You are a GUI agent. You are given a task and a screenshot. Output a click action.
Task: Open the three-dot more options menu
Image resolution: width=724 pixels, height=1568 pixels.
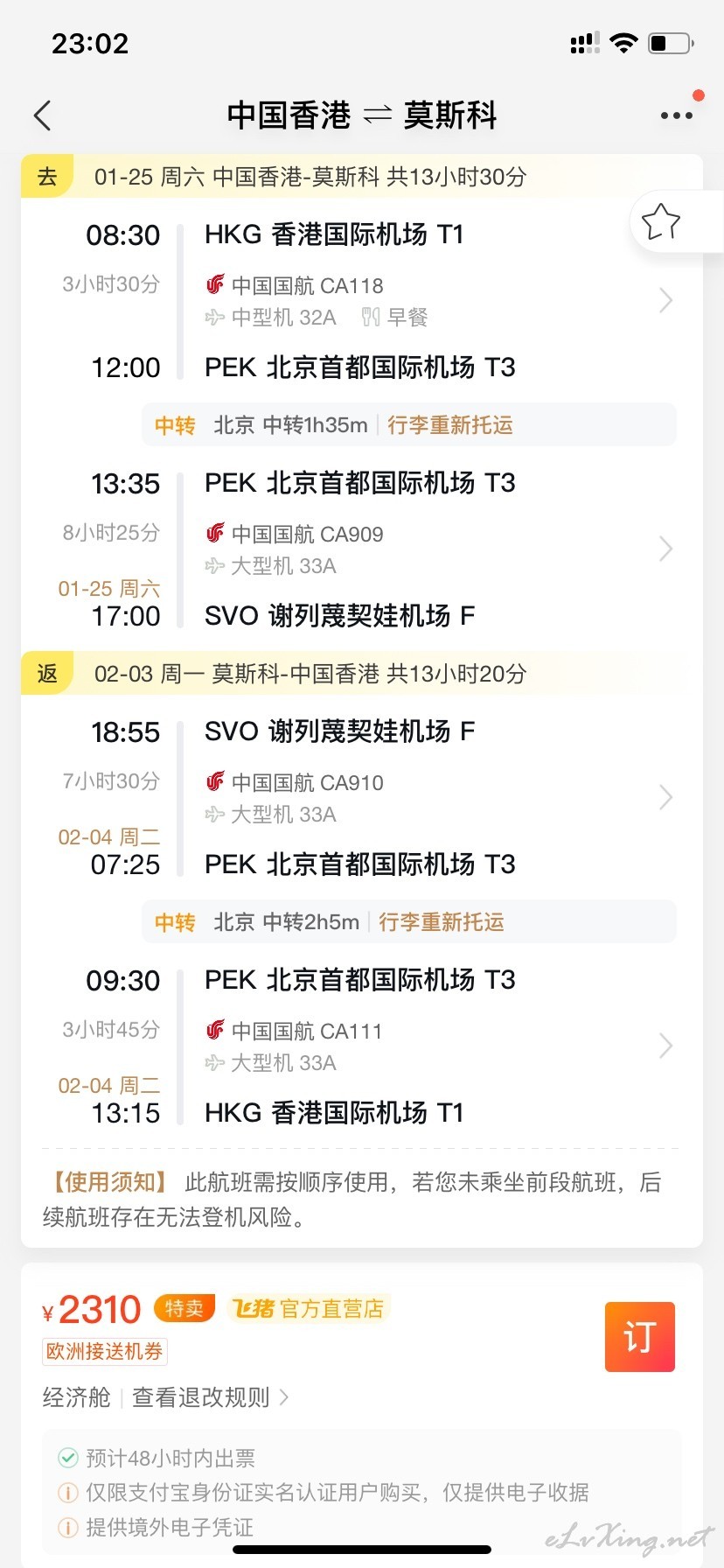[677, 115]
